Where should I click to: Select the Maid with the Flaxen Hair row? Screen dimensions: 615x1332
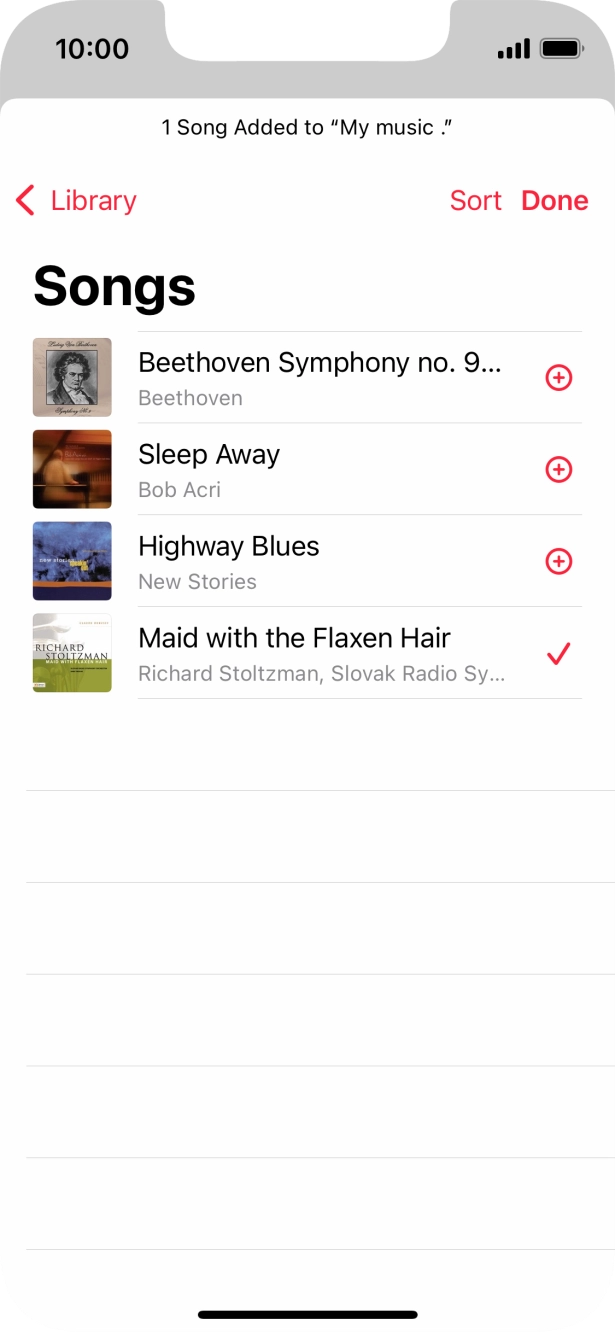pos(320,654)
